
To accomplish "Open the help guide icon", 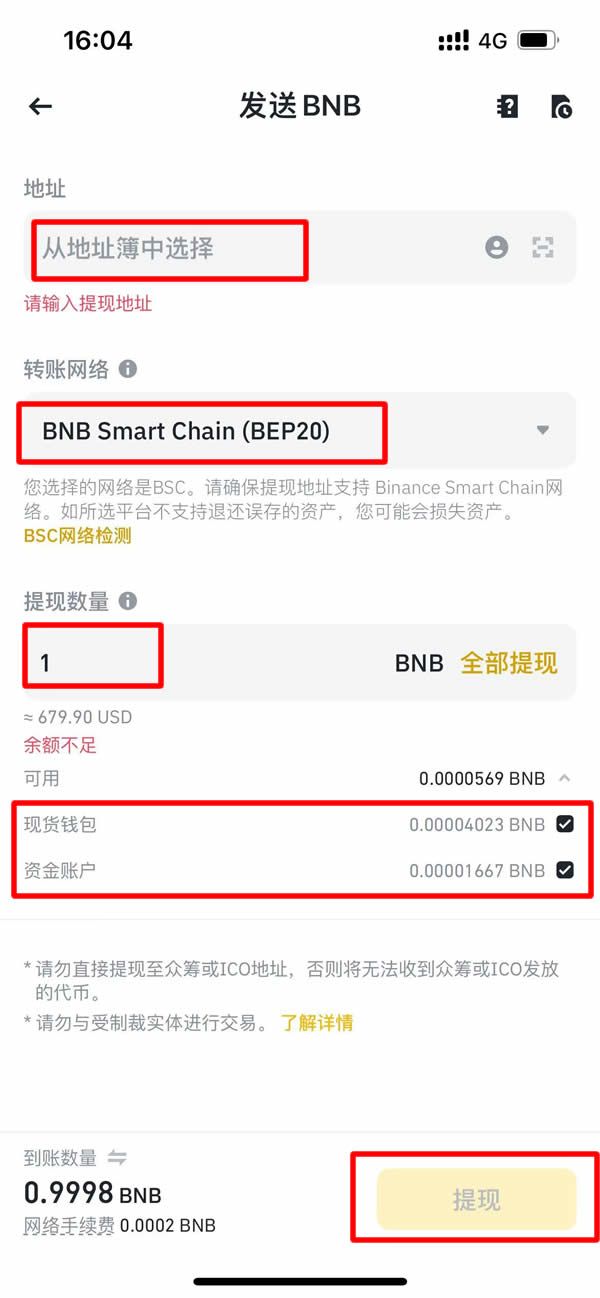I will [508, 106].
